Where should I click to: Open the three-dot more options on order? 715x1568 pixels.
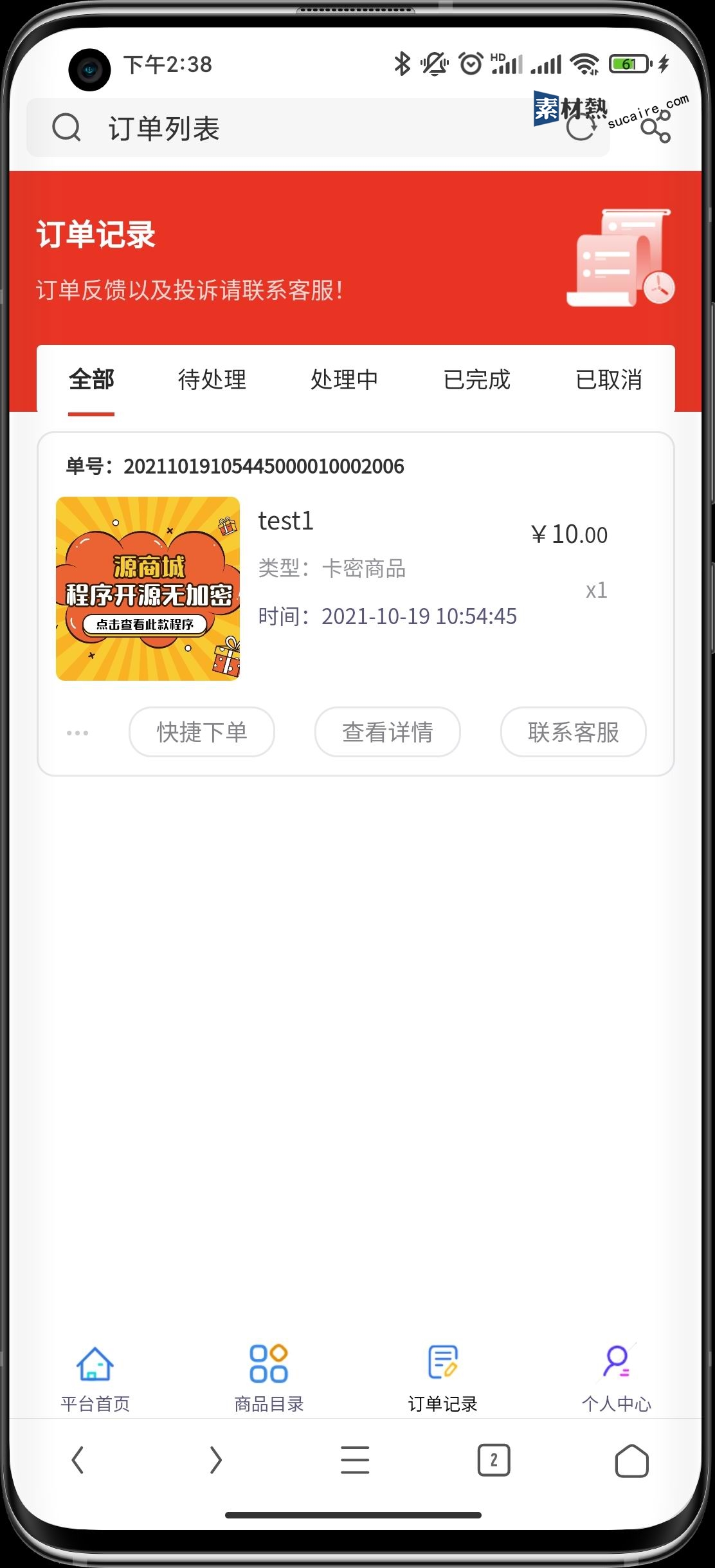78,733
